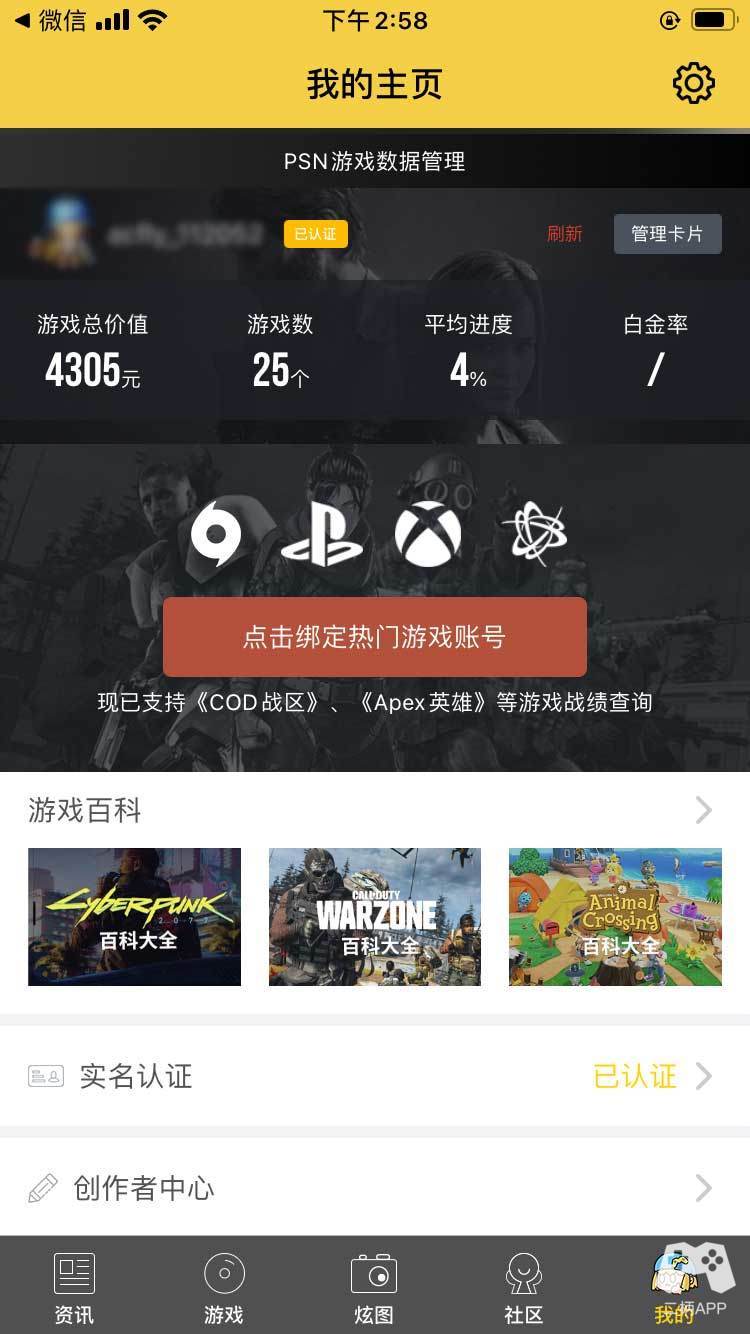Return to 微信 via back arrow
The width and height of the screenshot is (750, 1334).
click(x=50, y=20)
